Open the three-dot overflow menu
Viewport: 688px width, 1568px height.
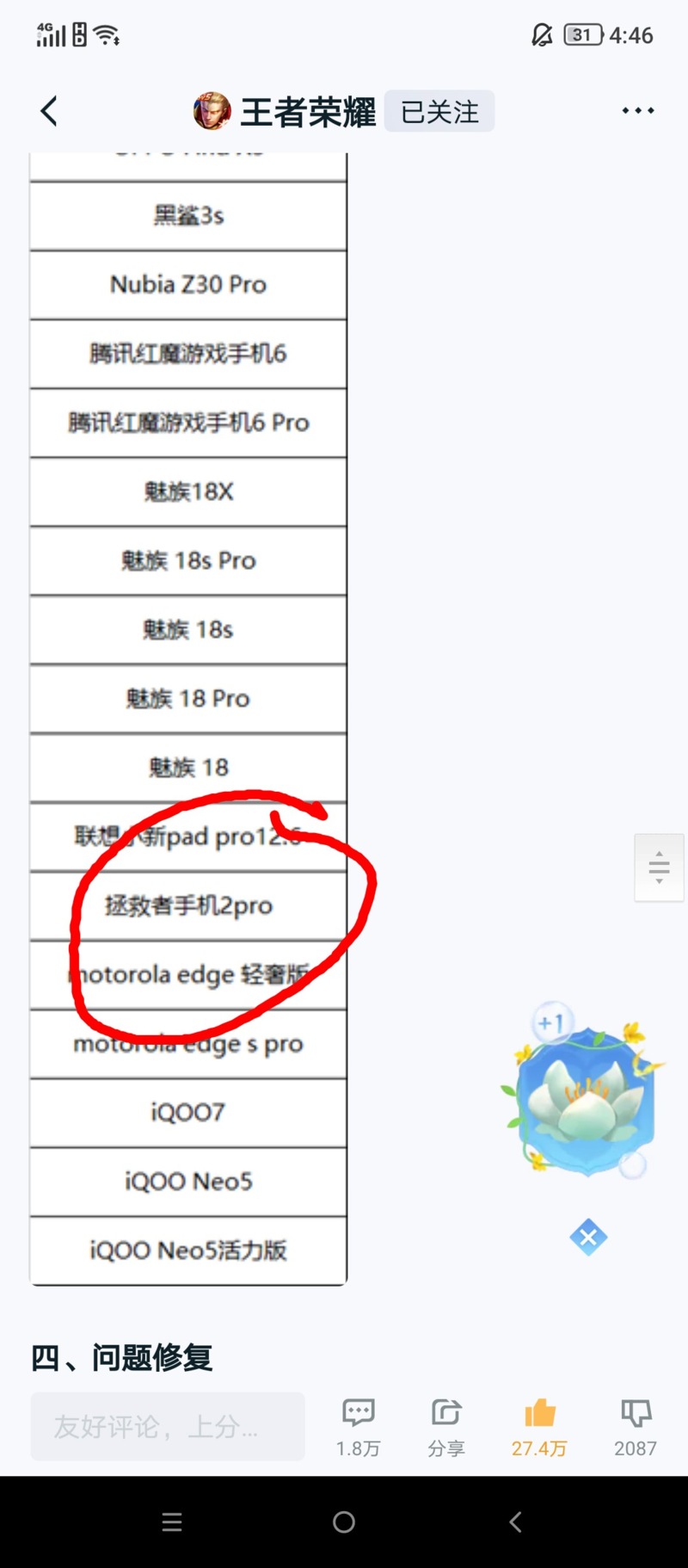click(637, 111)
